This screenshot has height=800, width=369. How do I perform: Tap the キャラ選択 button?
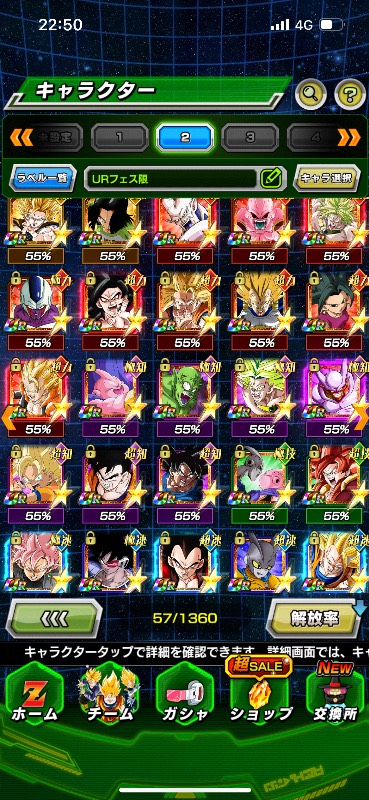(x=326, y=178)
